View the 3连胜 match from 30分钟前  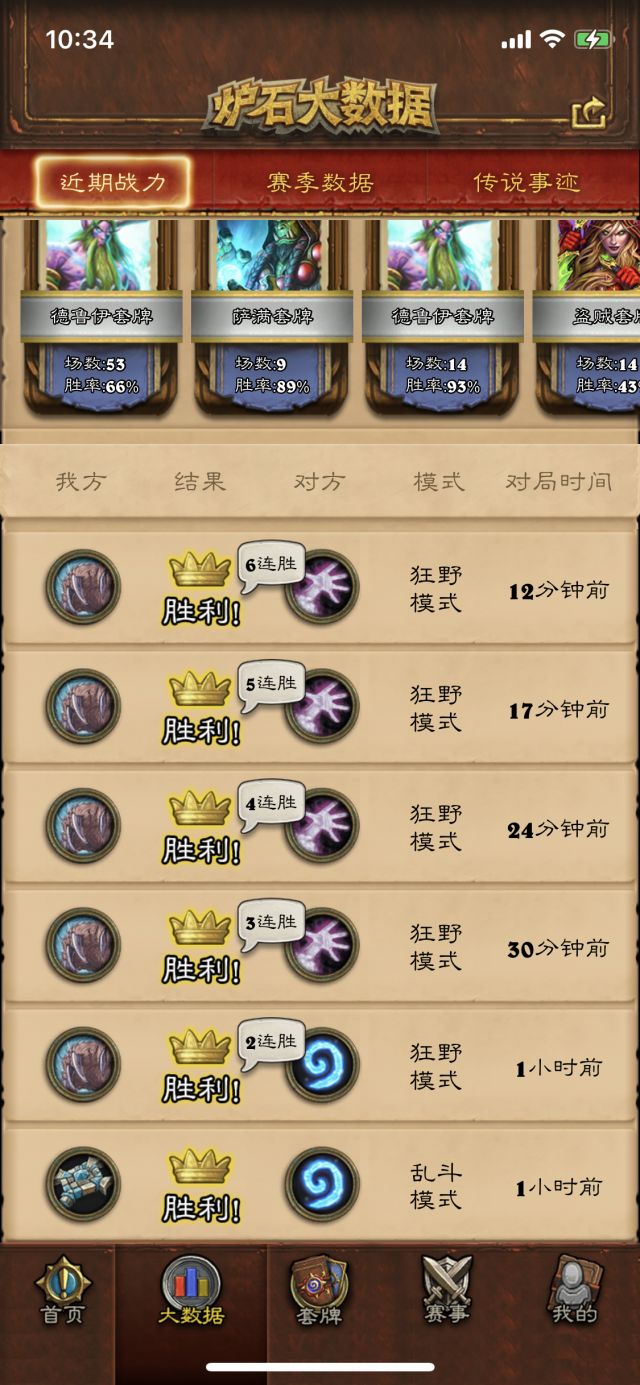320,948
